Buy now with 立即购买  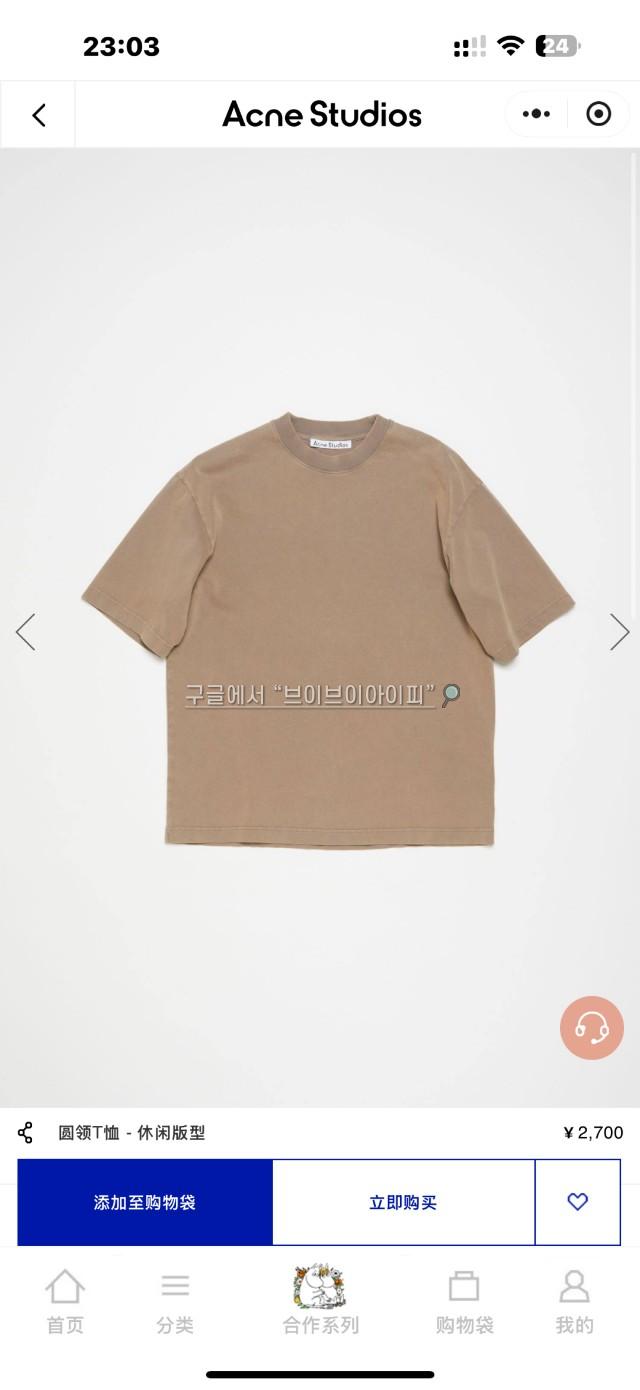pos(403,1202)
